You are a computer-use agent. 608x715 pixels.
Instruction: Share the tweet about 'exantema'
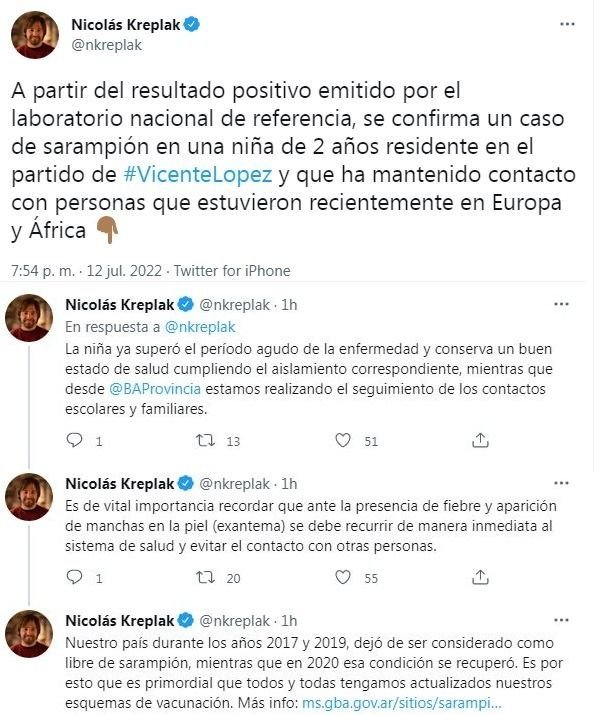coord(480,577)
